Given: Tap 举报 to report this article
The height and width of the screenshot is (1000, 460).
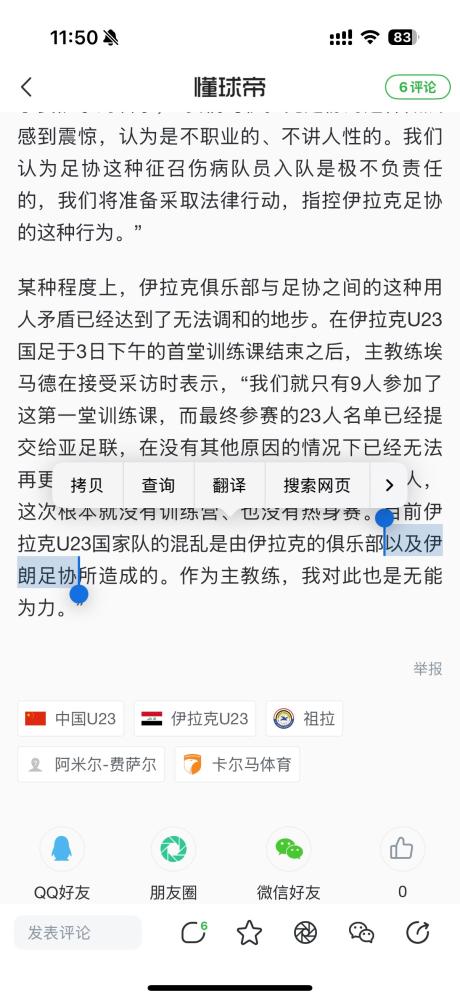Looking at the screenshot, I should tap(427, 668).
